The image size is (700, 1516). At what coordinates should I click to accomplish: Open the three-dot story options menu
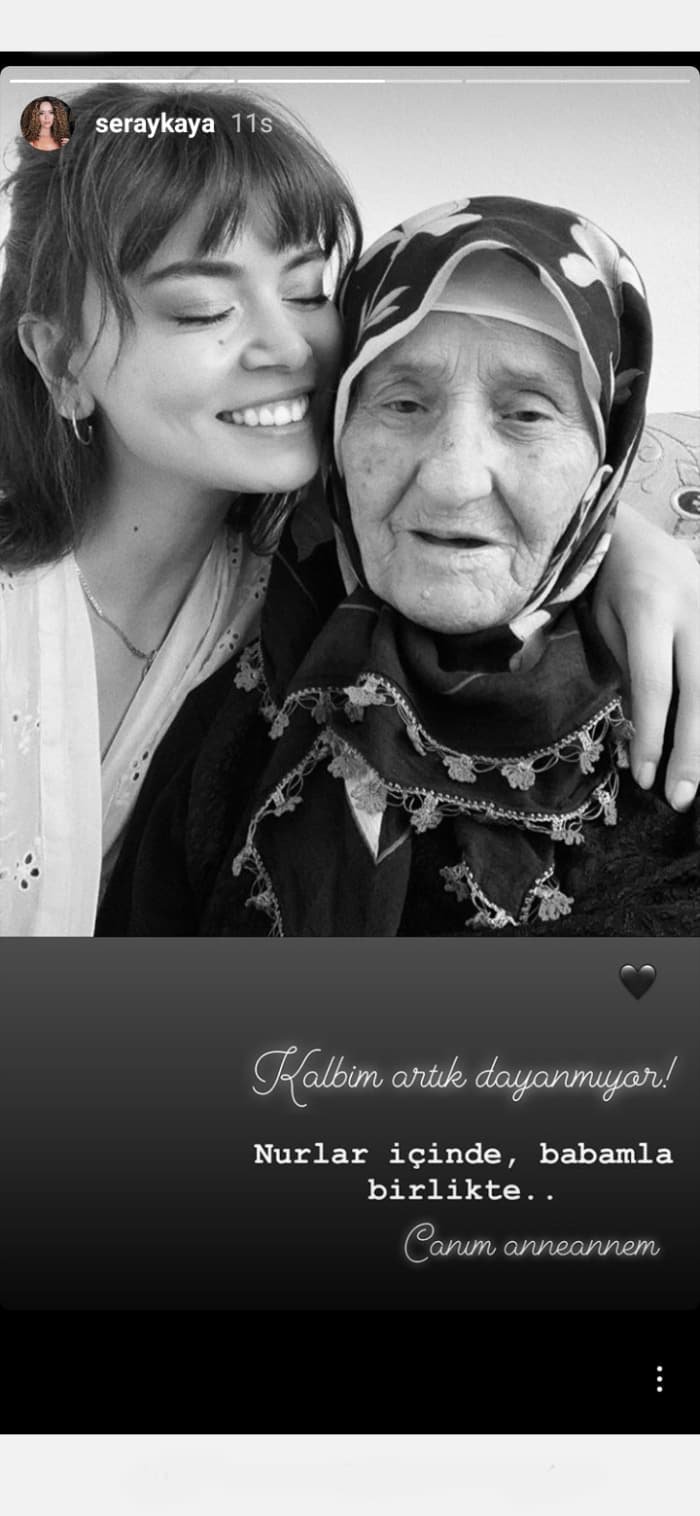click(x=659, y=1379)
